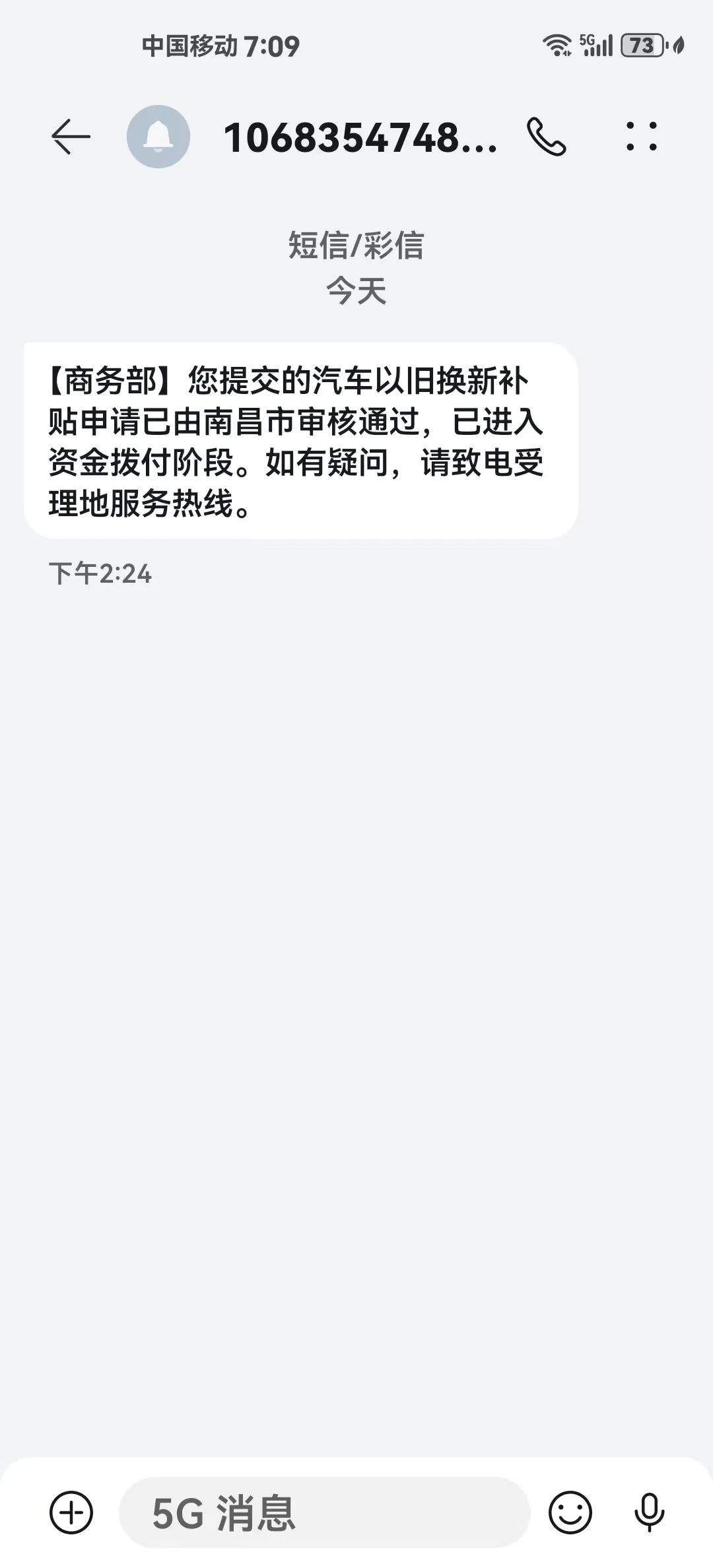Focus the 5G 消息 text field
Screen dimensions: 713x1568
point(323,1512)
